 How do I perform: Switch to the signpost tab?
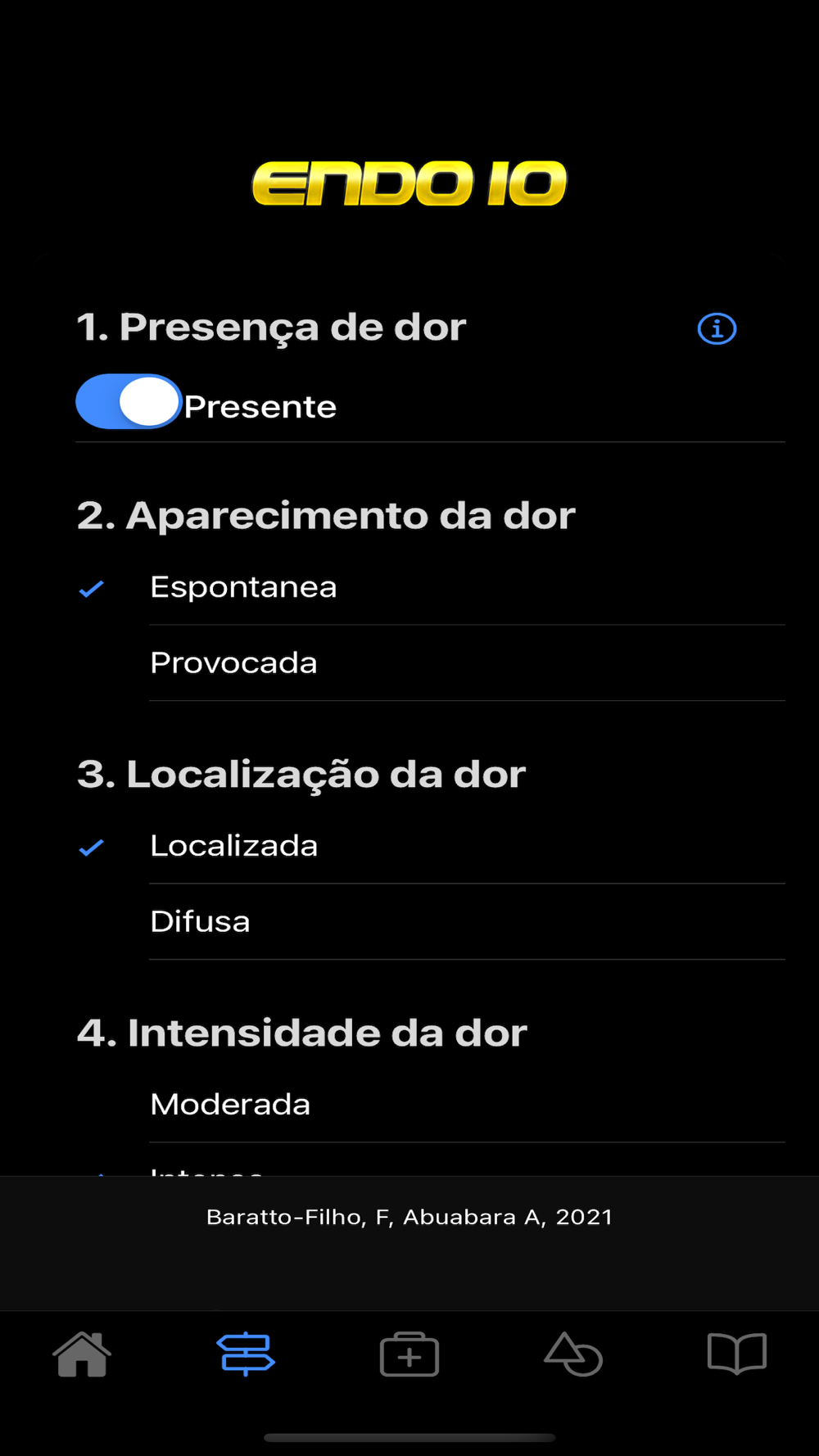(246, 1354)
